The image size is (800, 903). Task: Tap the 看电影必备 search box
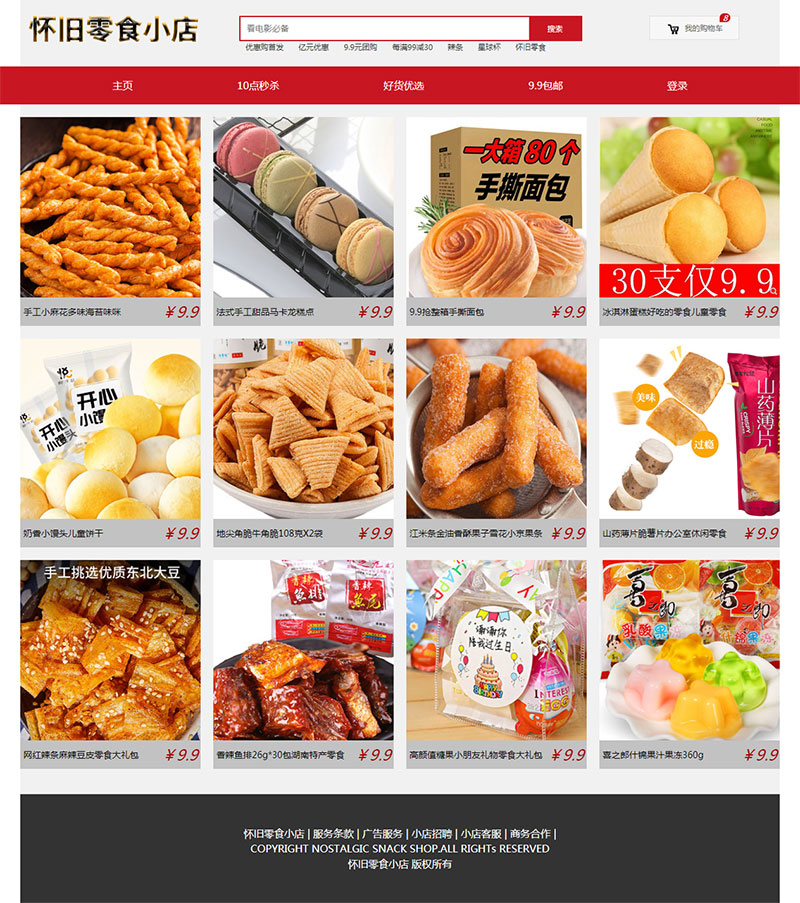(384, 28)
